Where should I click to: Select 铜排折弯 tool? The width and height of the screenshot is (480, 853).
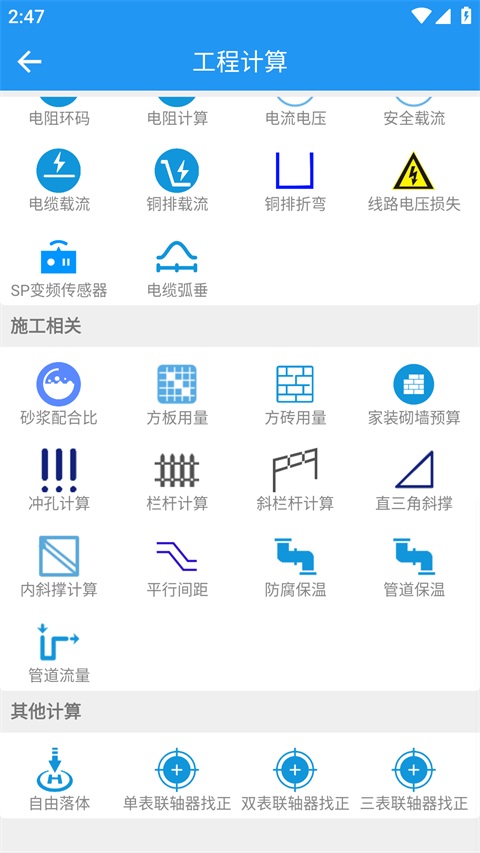pyautogui.click(x=296, y=181)
